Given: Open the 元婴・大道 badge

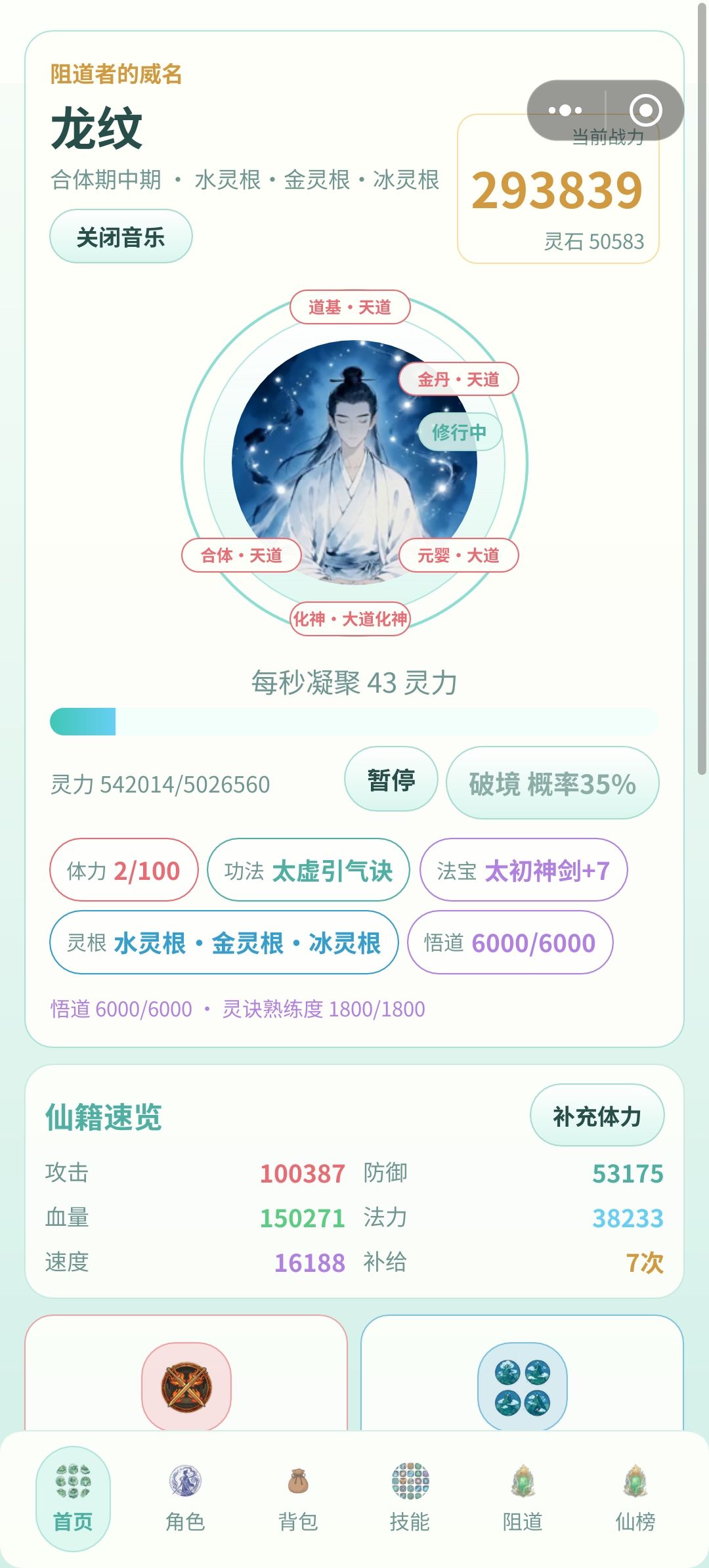Looking at the screenshot, I should tap(459, 555).
